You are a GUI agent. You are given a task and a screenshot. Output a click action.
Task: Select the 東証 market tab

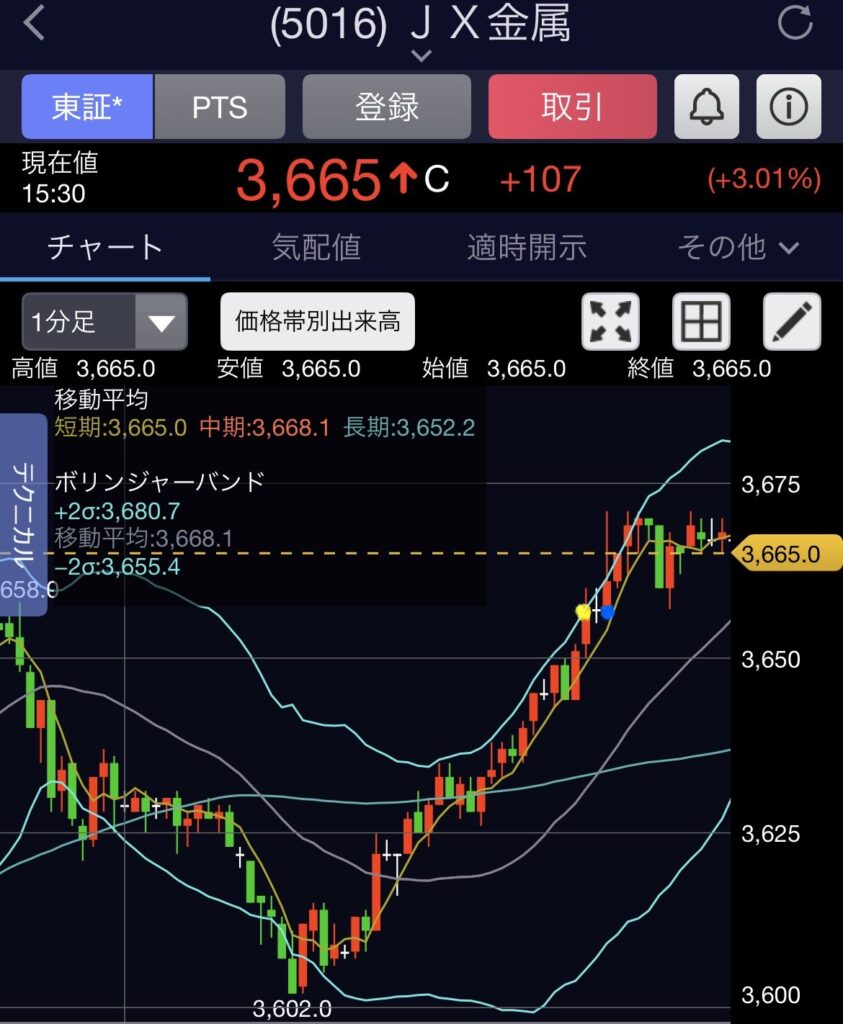tap(87, 106)
